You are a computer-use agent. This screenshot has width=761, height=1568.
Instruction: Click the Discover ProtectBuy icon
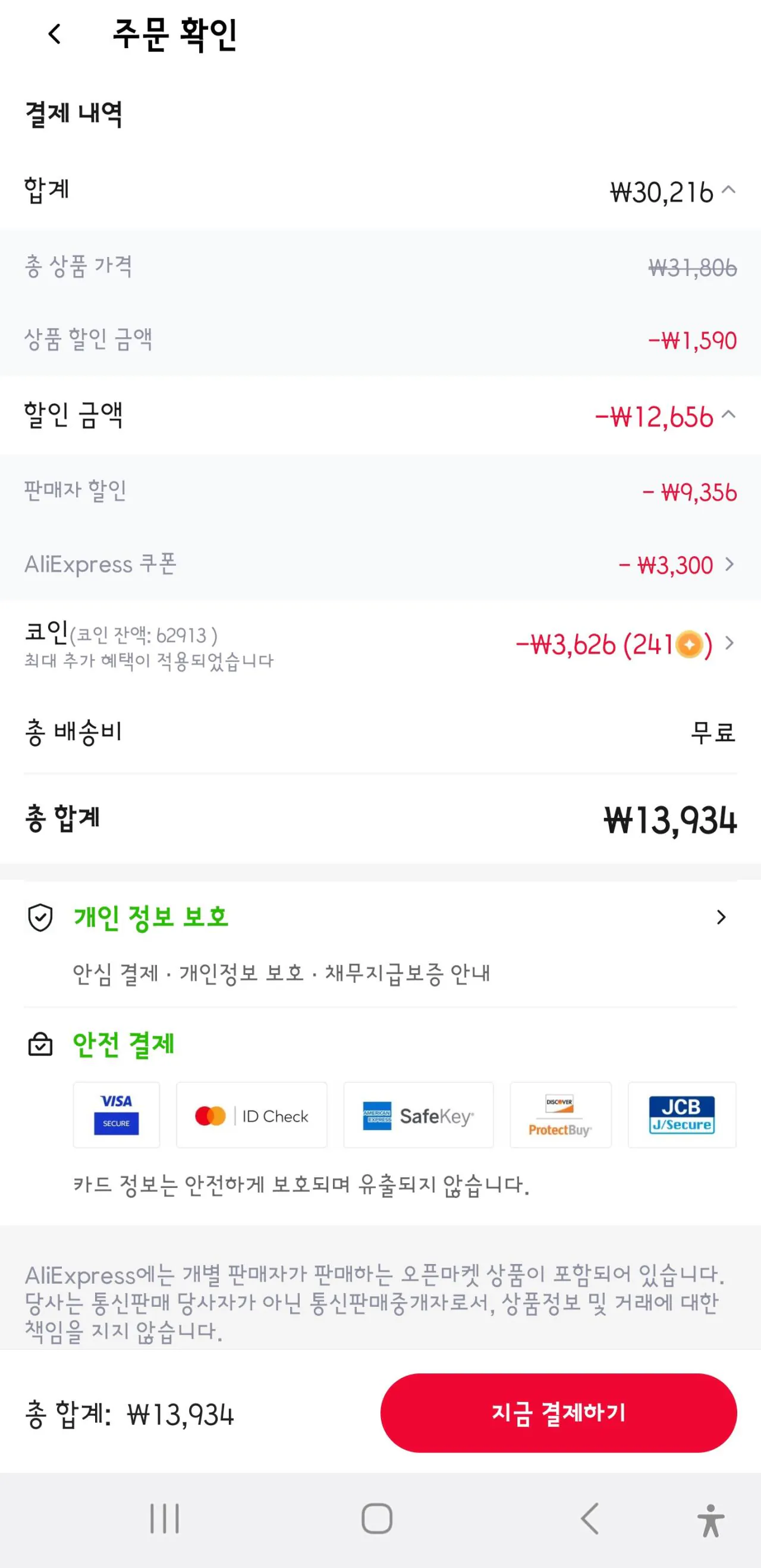coord(561,1115)
